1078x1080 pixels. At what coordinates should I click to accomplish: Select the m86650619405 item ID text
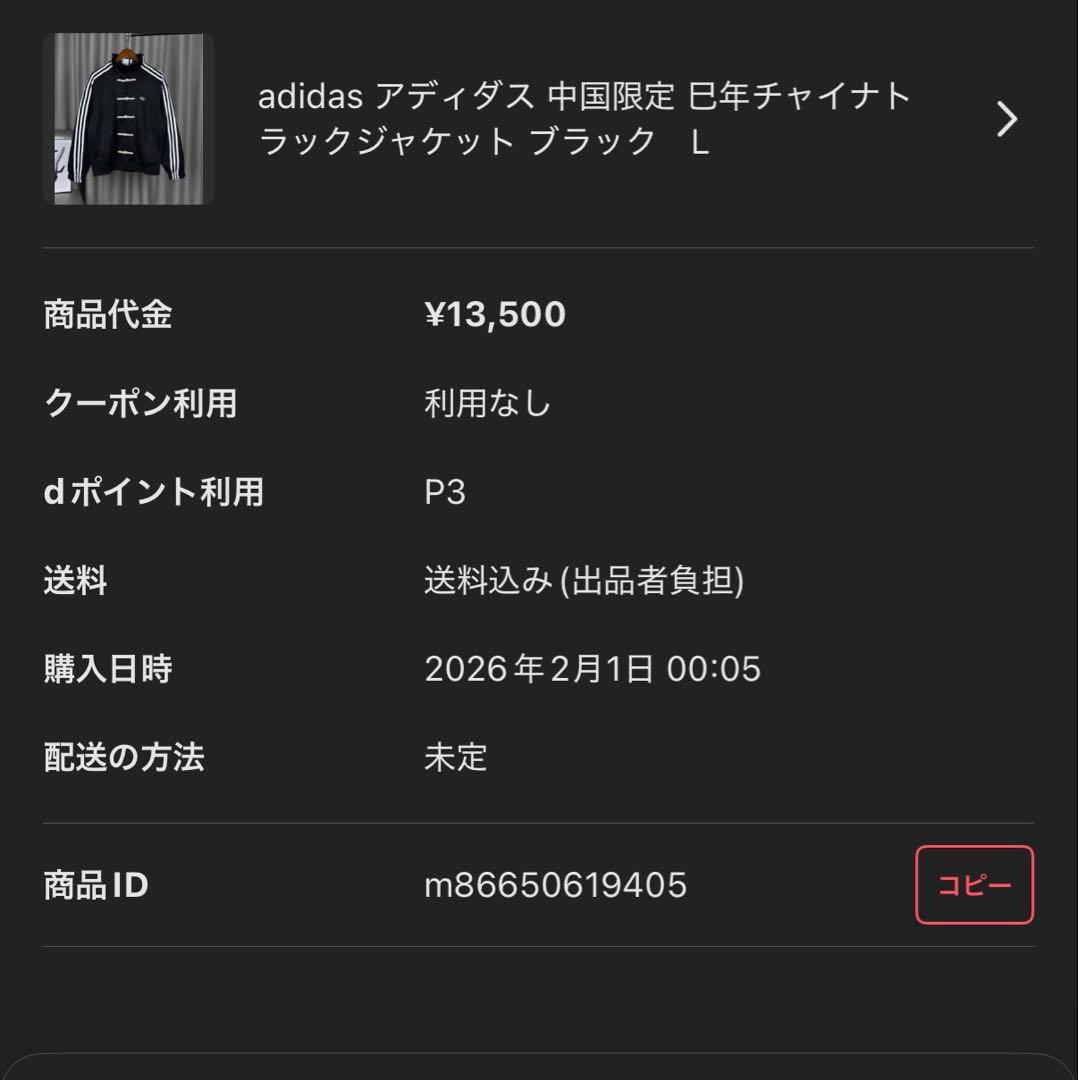555,884
